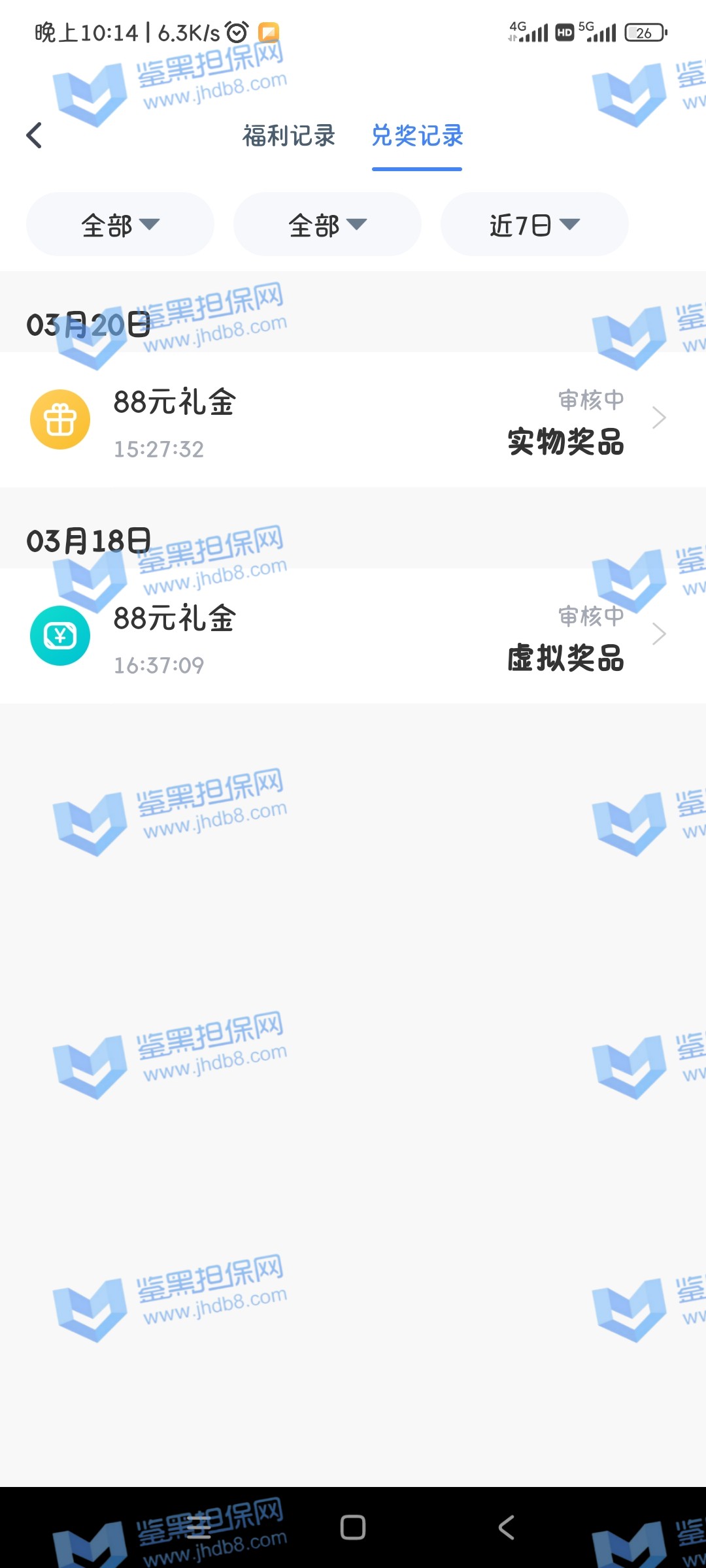Expand the 近7日 date range dropdown
706x1568 pixels.
(534, 225)
